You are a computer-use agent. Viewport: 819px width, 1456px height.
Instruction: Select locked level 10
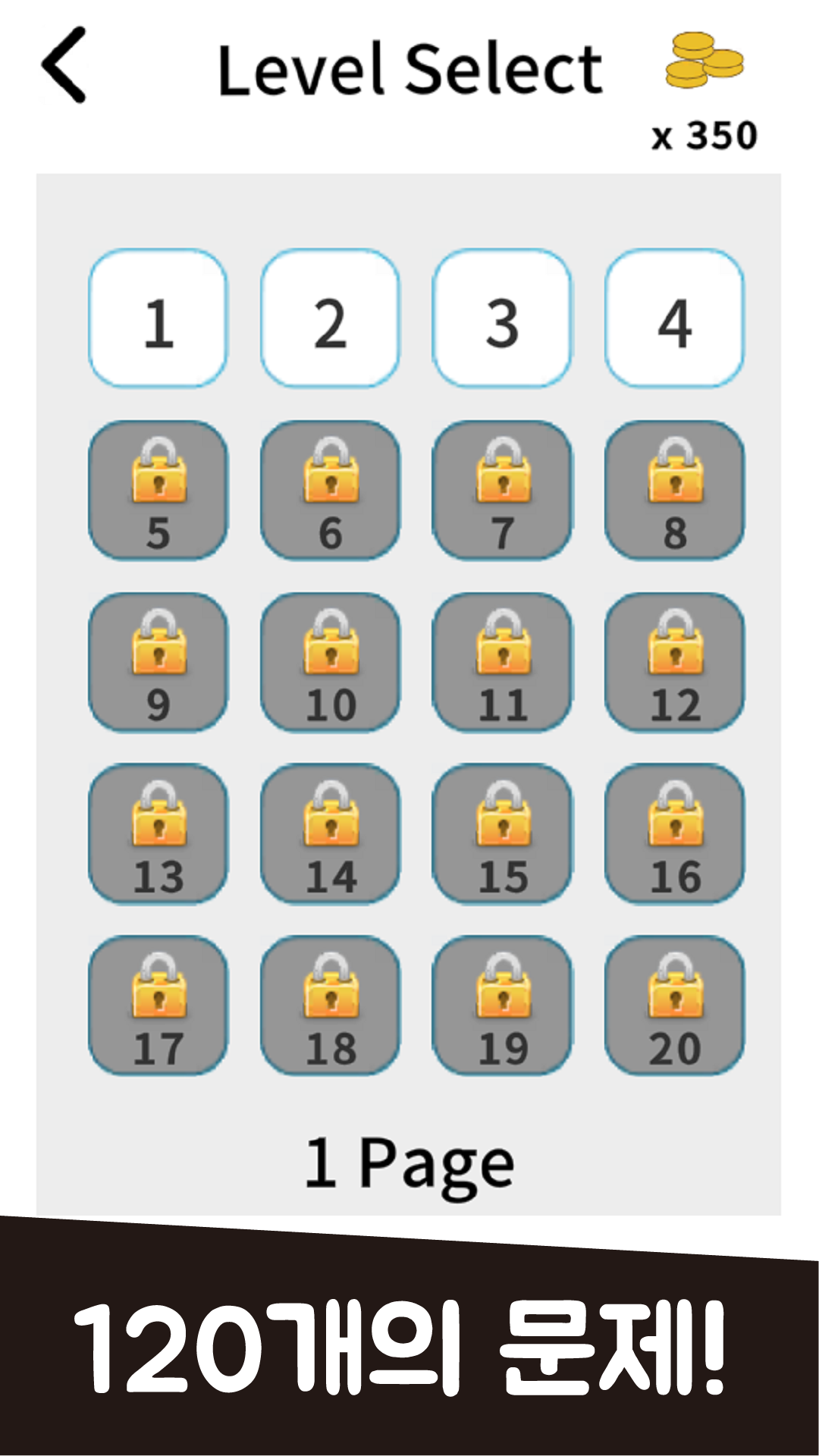[330, 663]
